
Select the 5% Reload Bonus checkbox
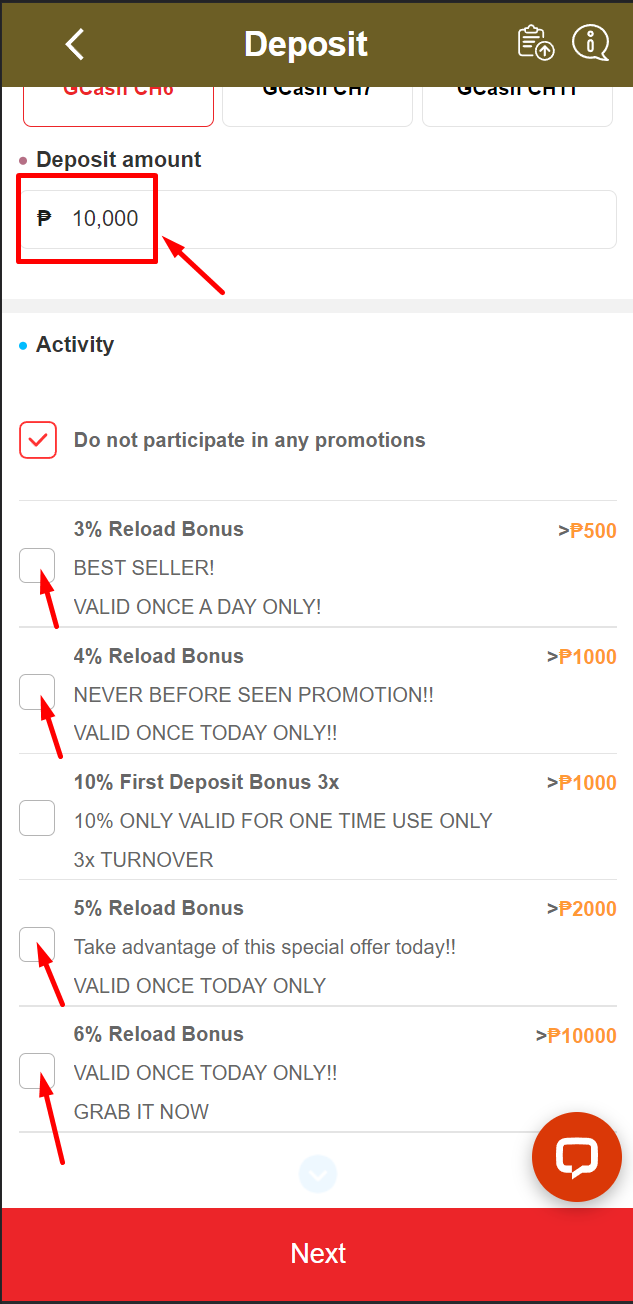pos(38,944)
